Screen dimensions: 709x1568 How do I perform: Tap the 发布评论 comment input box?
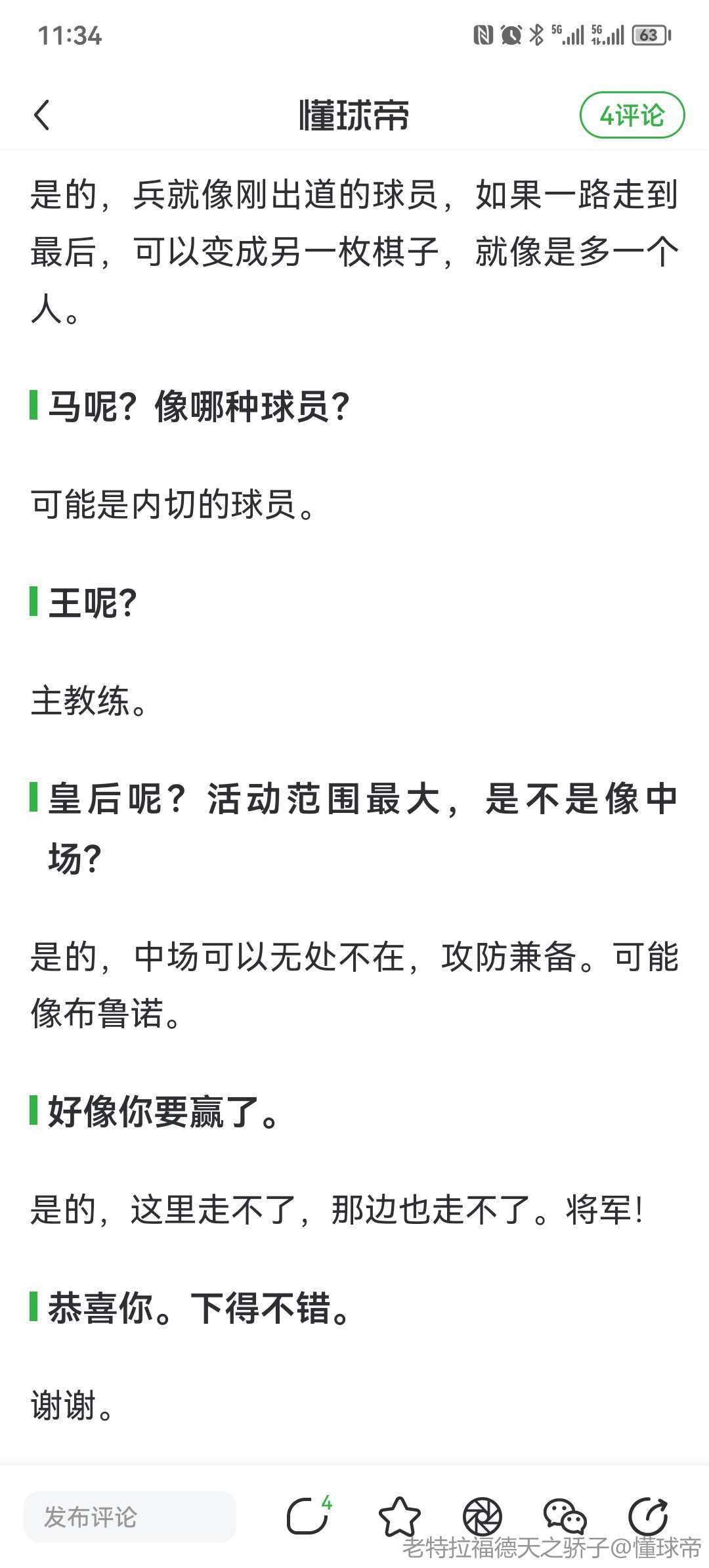(130, 1517)
